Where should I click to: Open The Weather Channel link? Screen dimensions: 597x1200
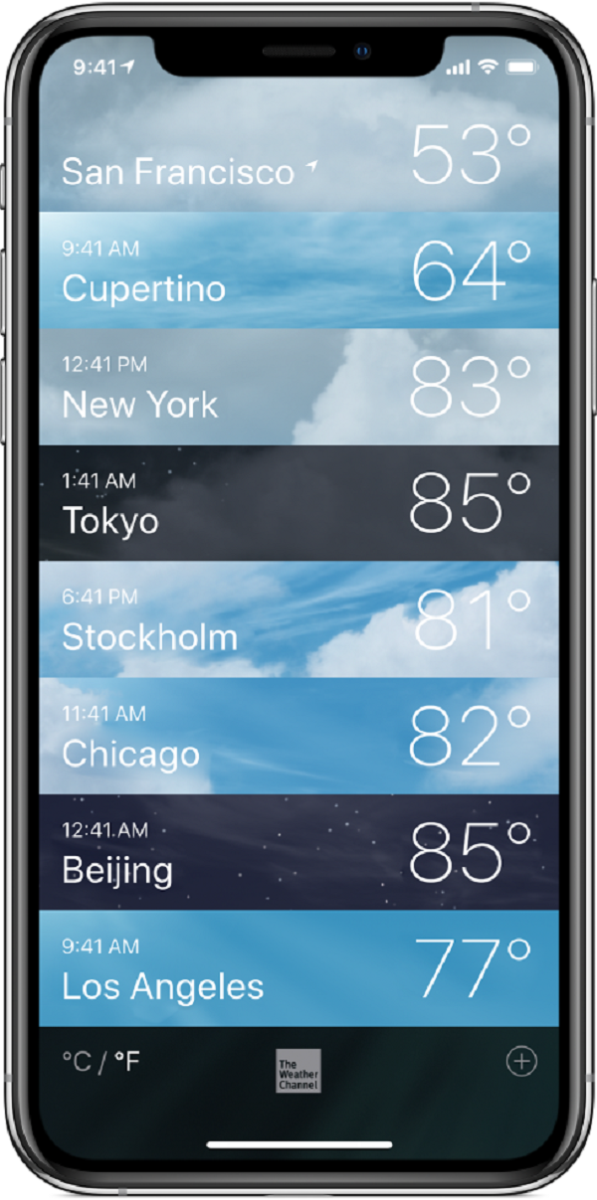pos(298,1070)
